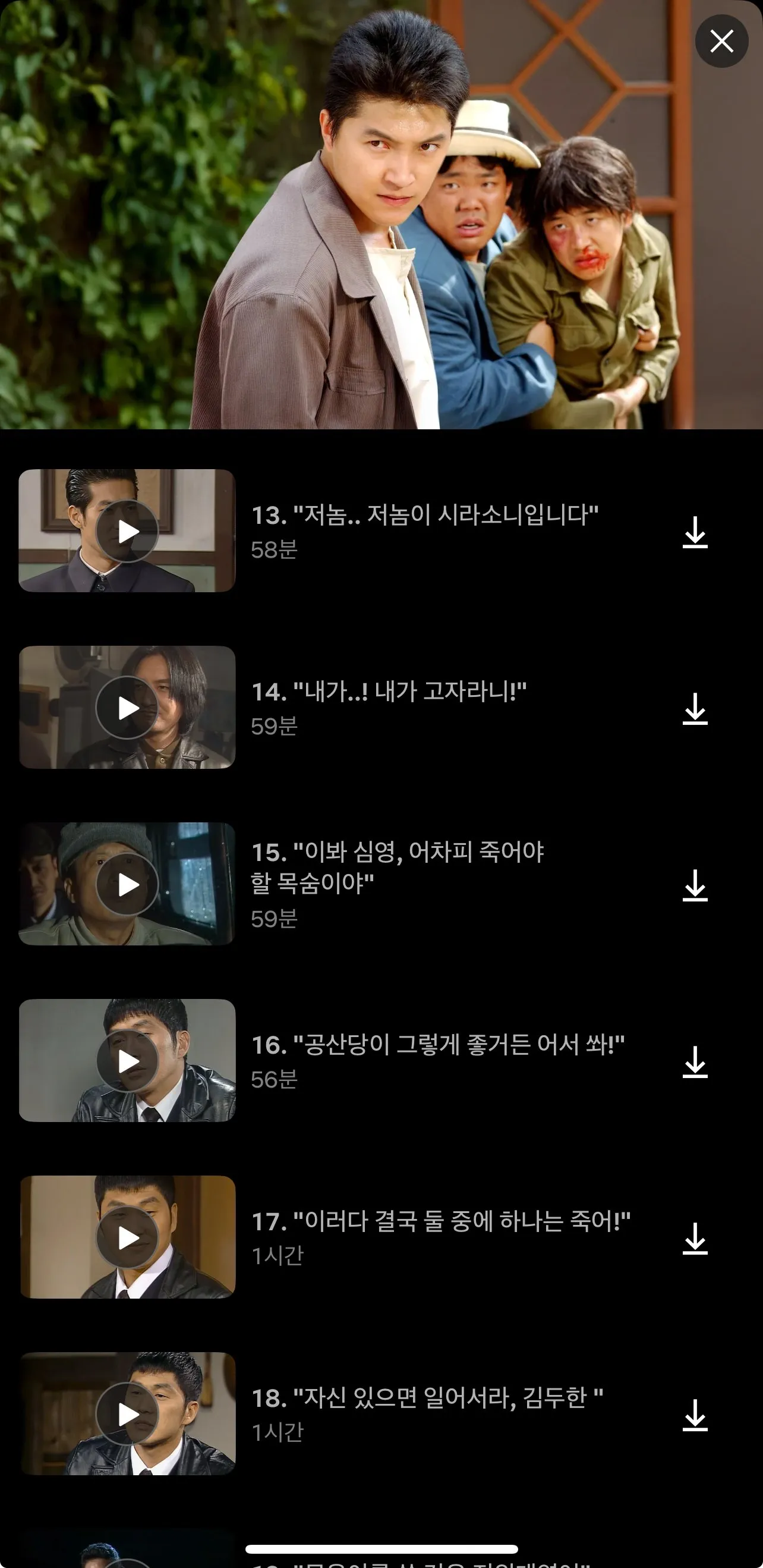Download episode 18
763x1568 pixels.
[695, 1415]
